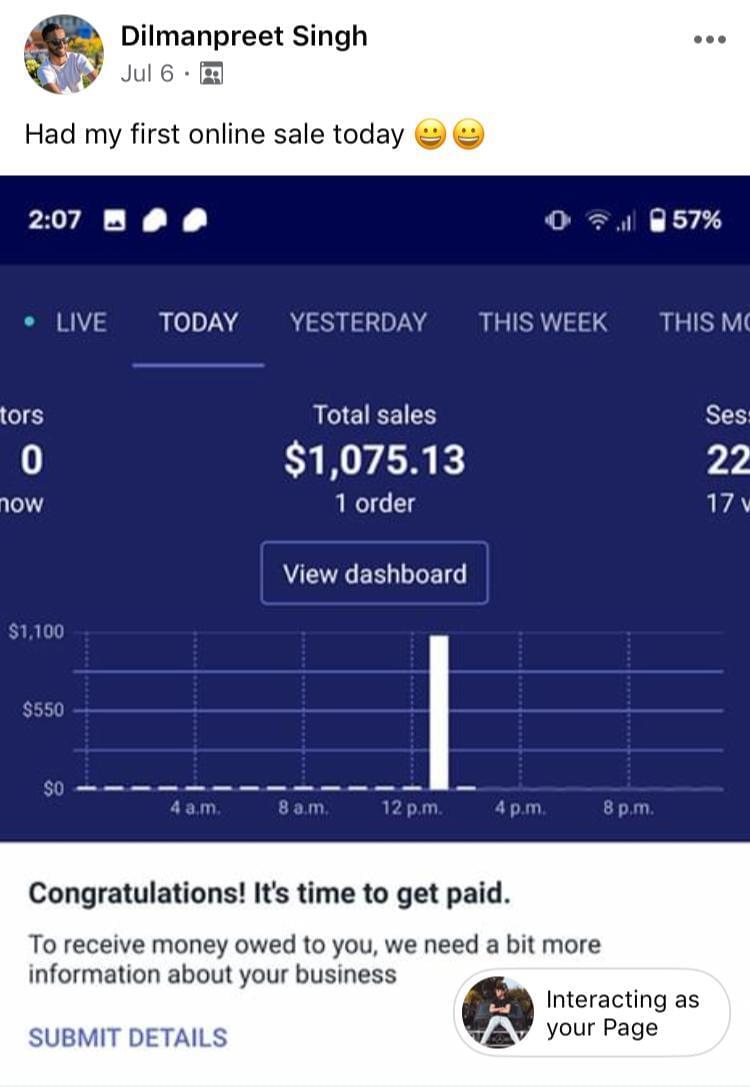Tap the Interacting as your Page pill
Viewport: 750px width, 1087px height.
point(592,1012)
